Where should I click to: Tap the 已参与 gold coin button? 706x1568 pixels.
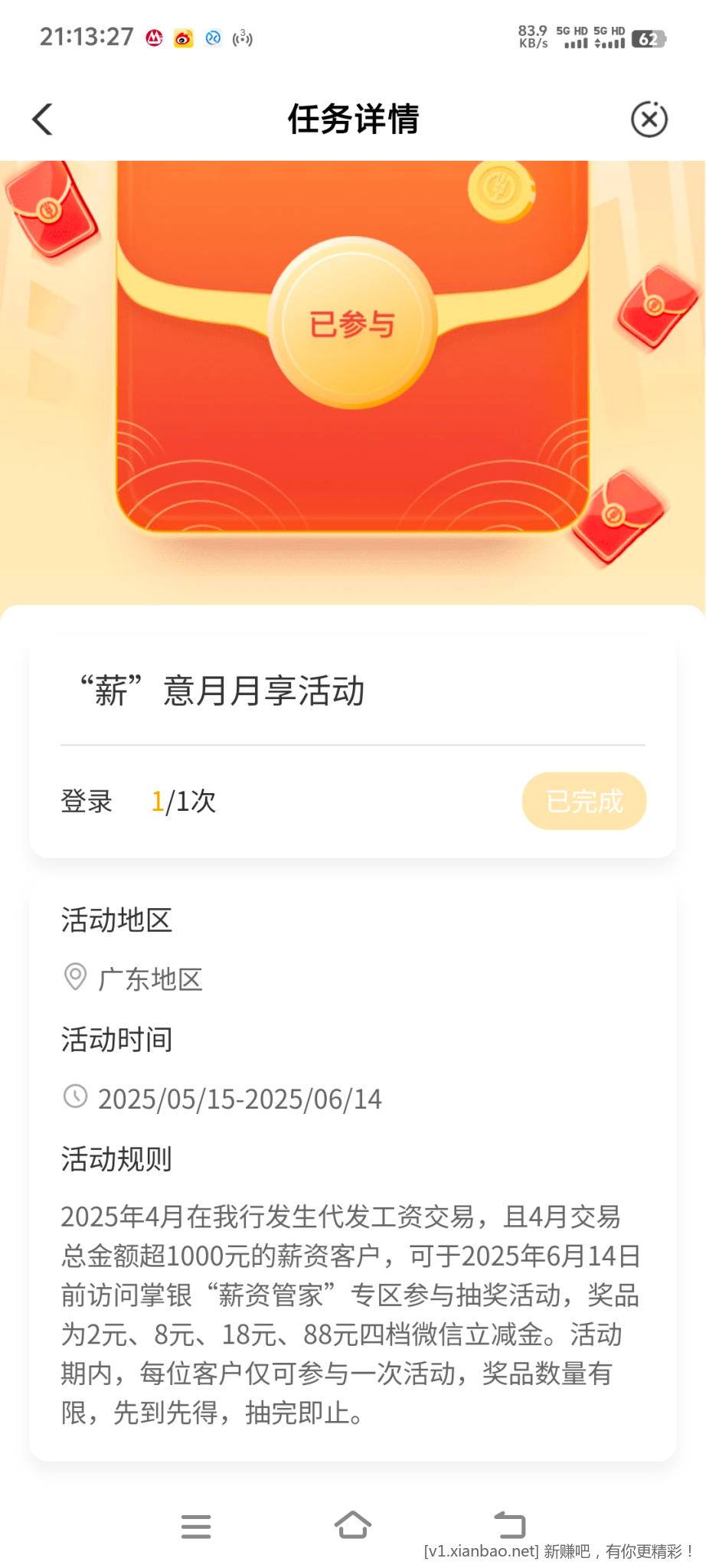tap(352, 322)
